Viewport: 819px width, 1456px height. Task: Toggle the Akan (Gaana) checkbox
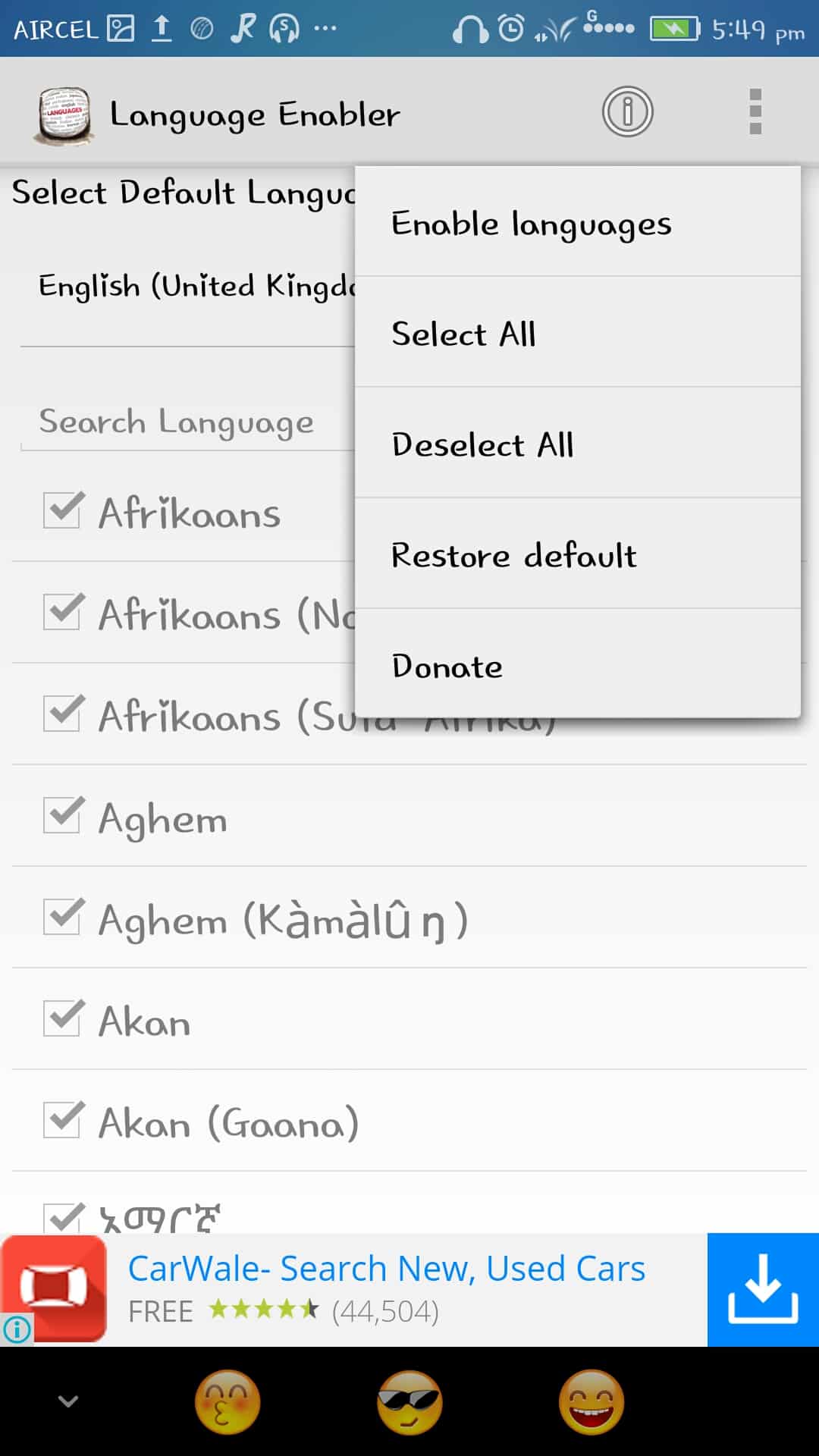(x=62, y=1120)
